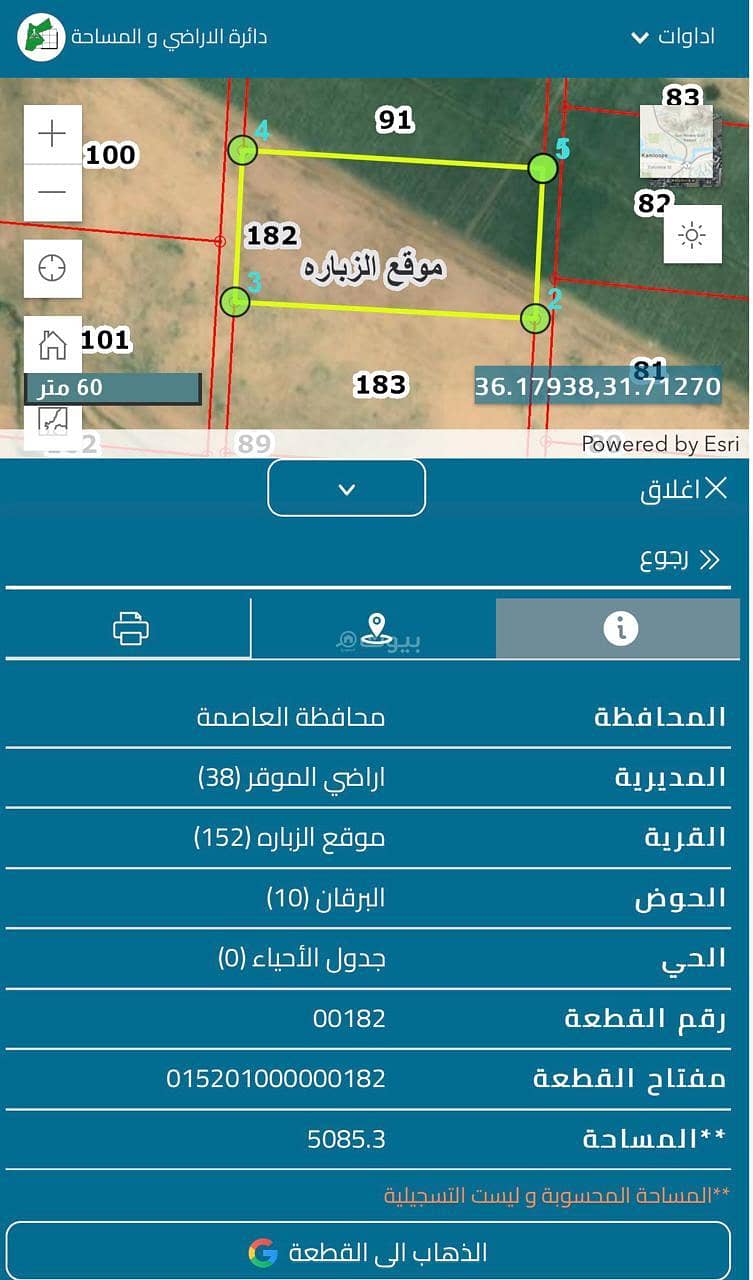Switch to the location pin tab

tap(375, 629)
